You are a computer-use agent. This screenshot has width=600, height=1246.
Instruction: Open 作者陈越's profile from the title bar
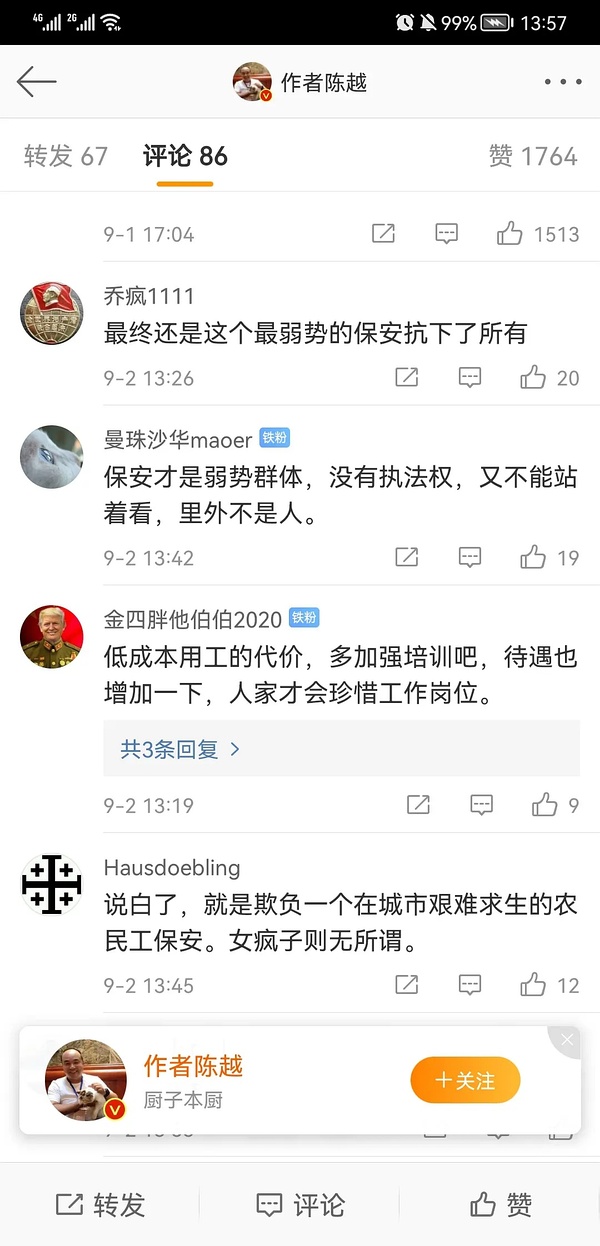[300, 82]
